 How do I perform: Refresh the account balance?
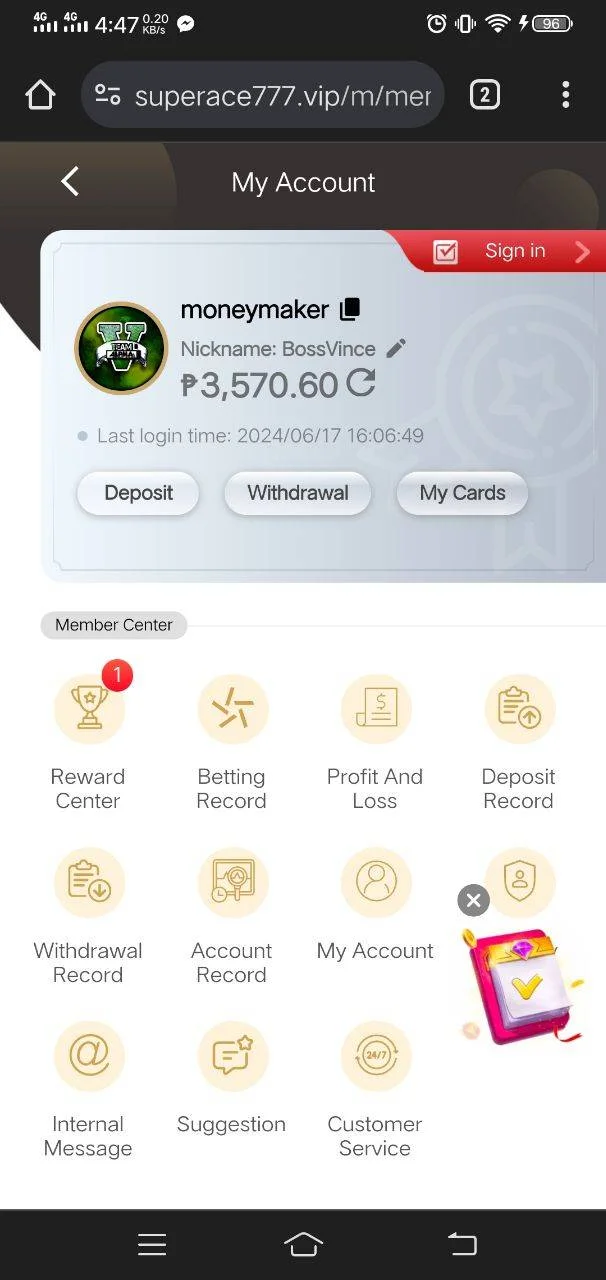(361, 384)
